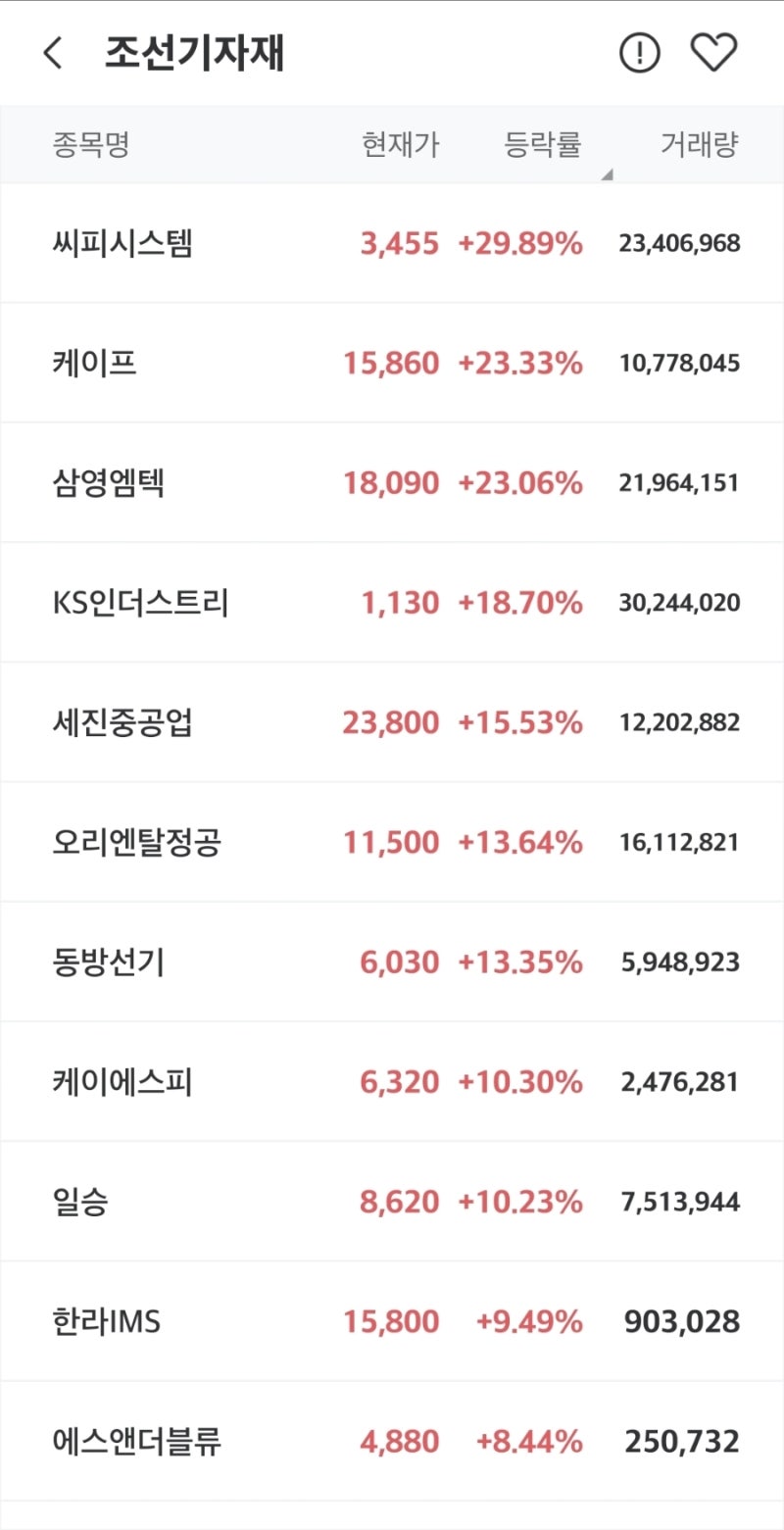
Task: Select 동방선기 change rate value
Action: 520,962
